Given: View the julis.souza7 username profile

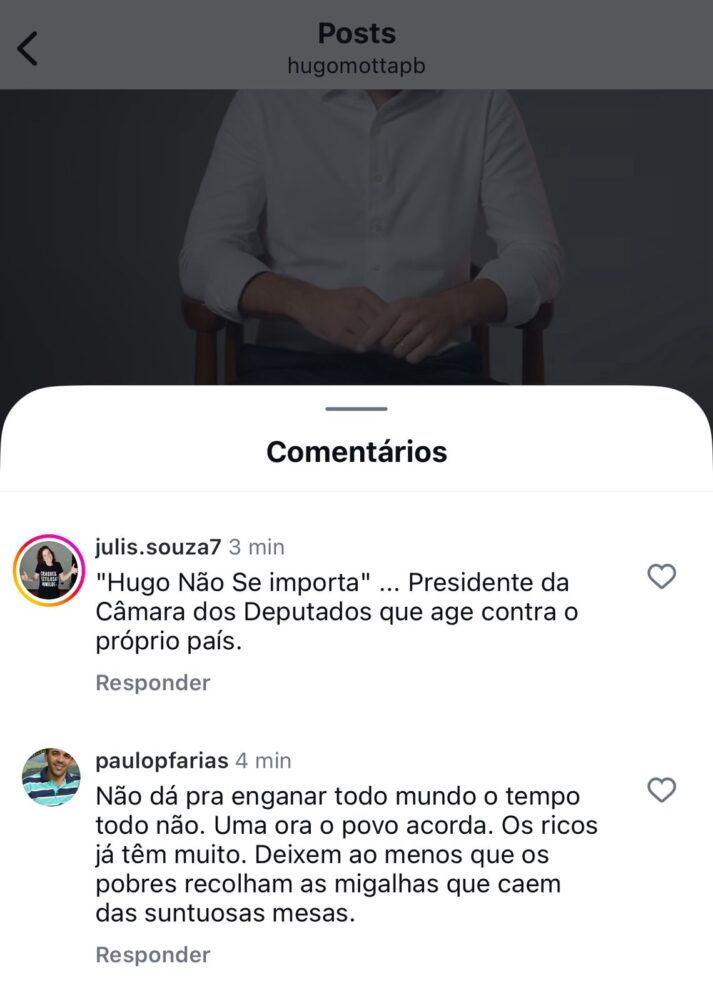Looking at the screenshot, I should coord(158,547).
